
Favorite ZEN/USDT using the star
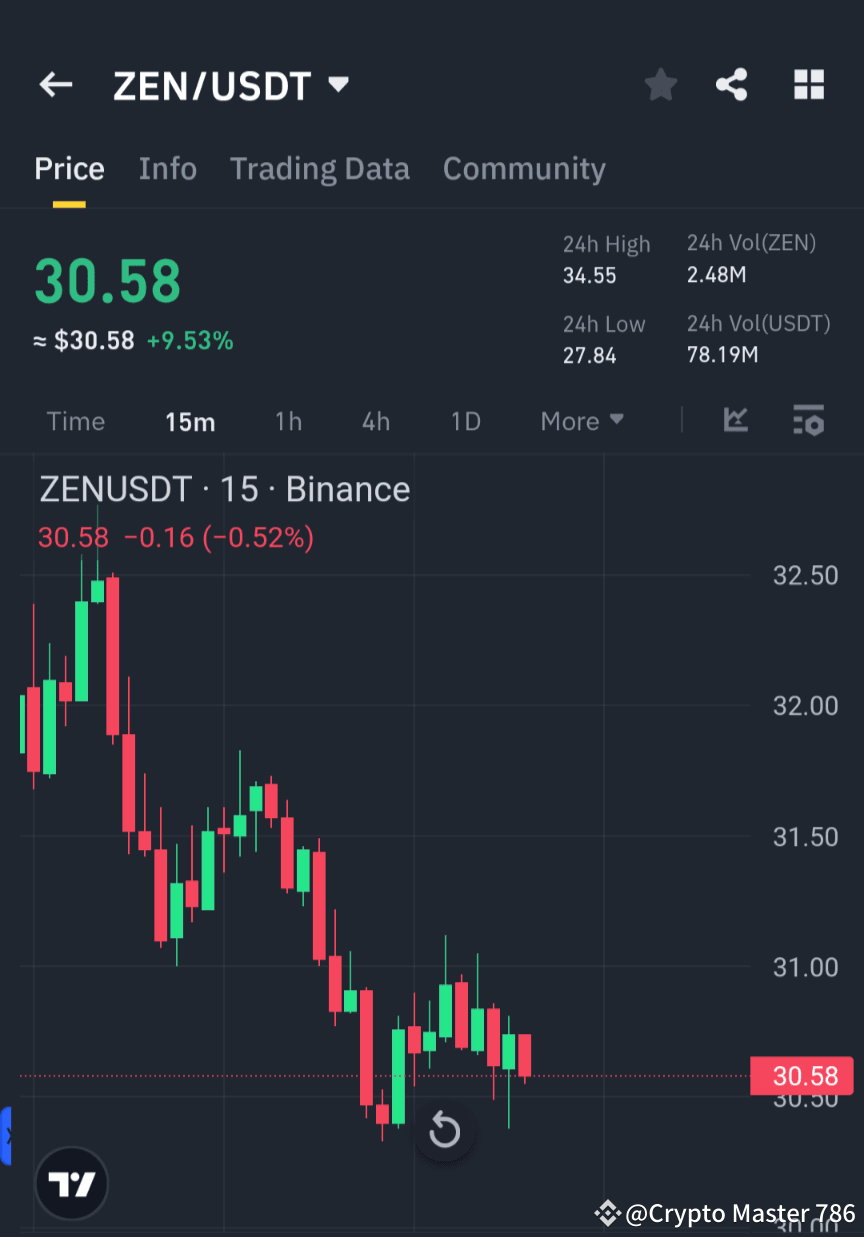[x=660, y=85]
